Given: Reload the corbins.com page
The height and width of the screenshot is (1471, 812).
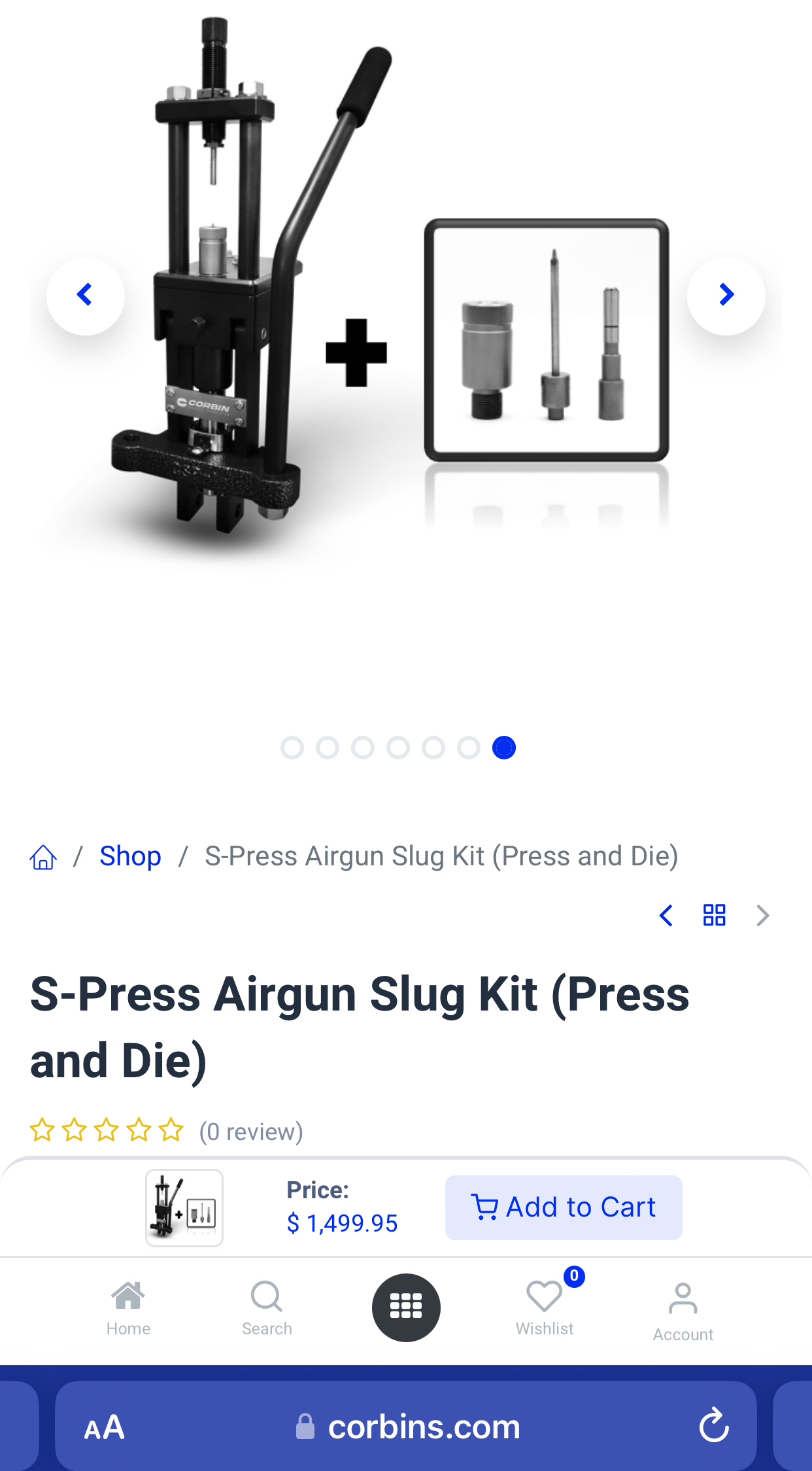Looking at the screenshot, I should click(713, 1426).
